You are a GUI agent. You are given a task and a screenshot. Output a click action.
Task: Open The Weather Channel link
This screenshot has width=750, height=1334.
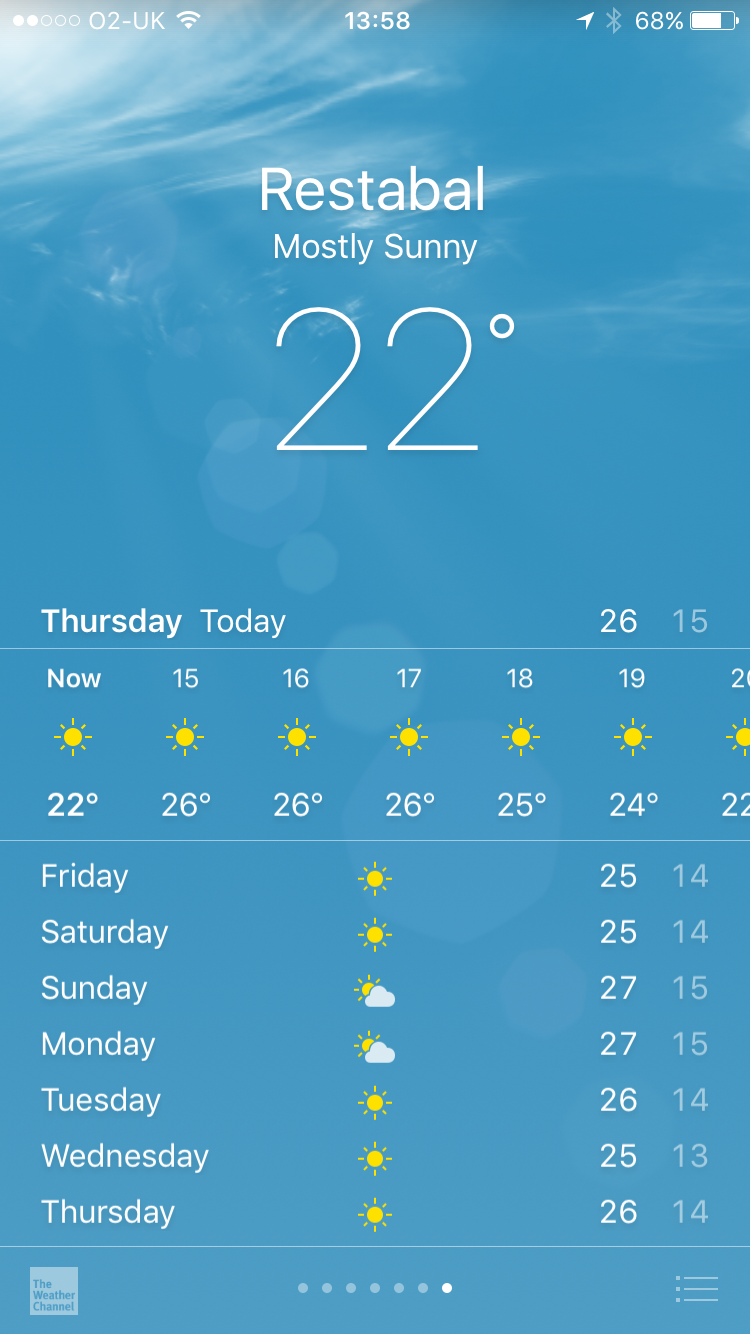(54, 1291)
